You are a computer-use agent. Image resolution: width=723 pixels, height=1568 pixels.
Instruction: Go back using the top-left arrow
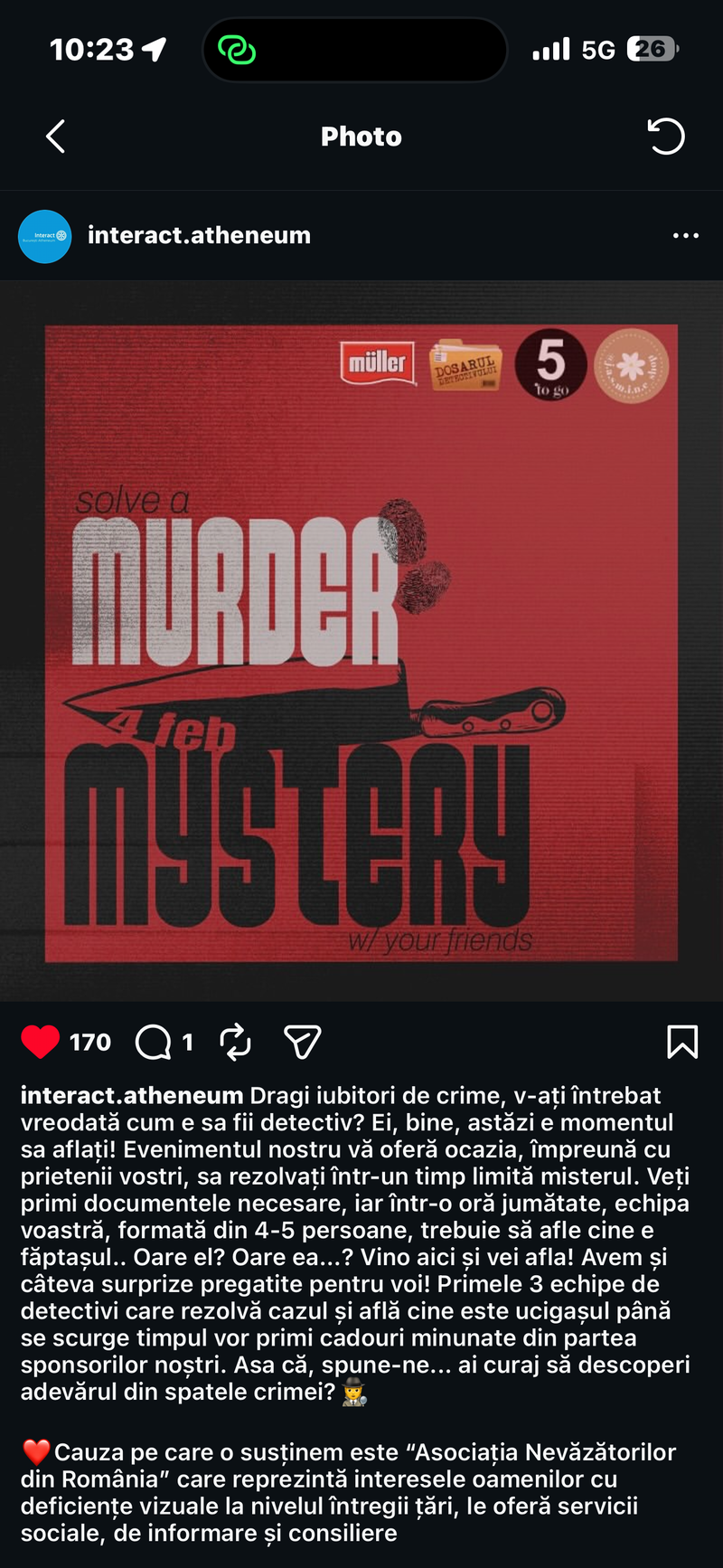(56, 137)
